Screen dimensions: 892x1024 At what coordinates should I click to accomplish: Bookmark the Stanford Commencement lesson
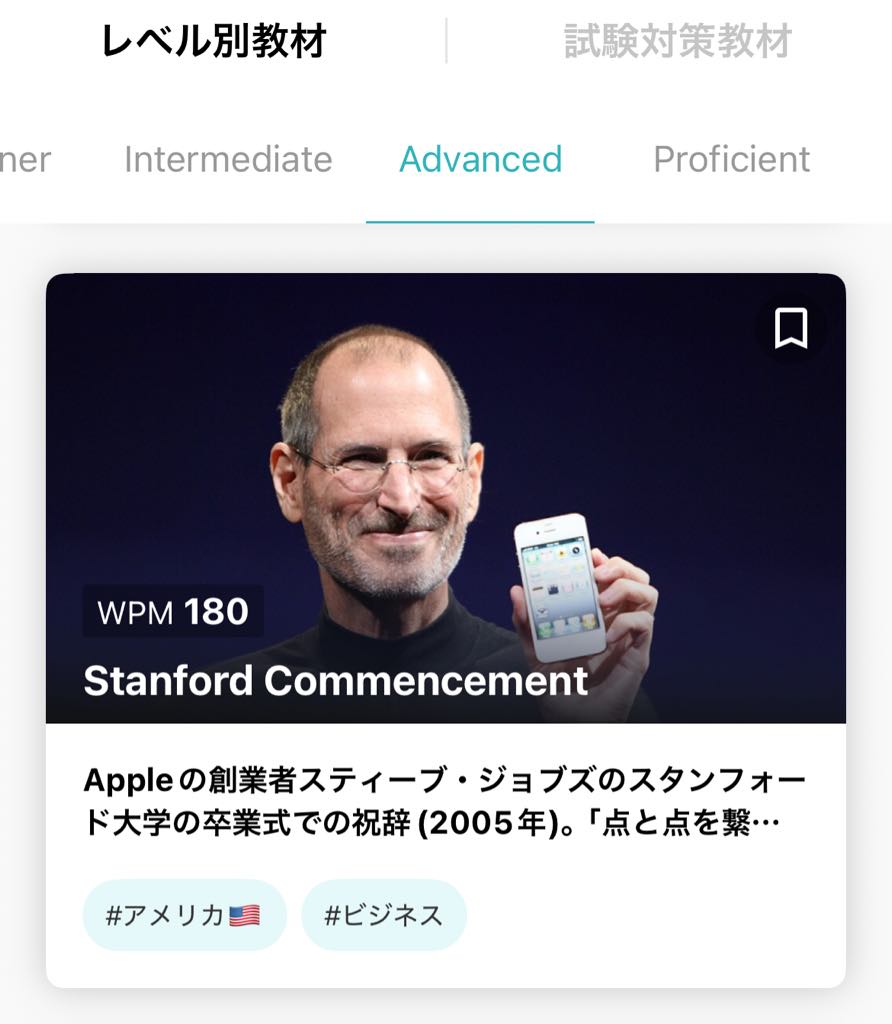(791, 328)
